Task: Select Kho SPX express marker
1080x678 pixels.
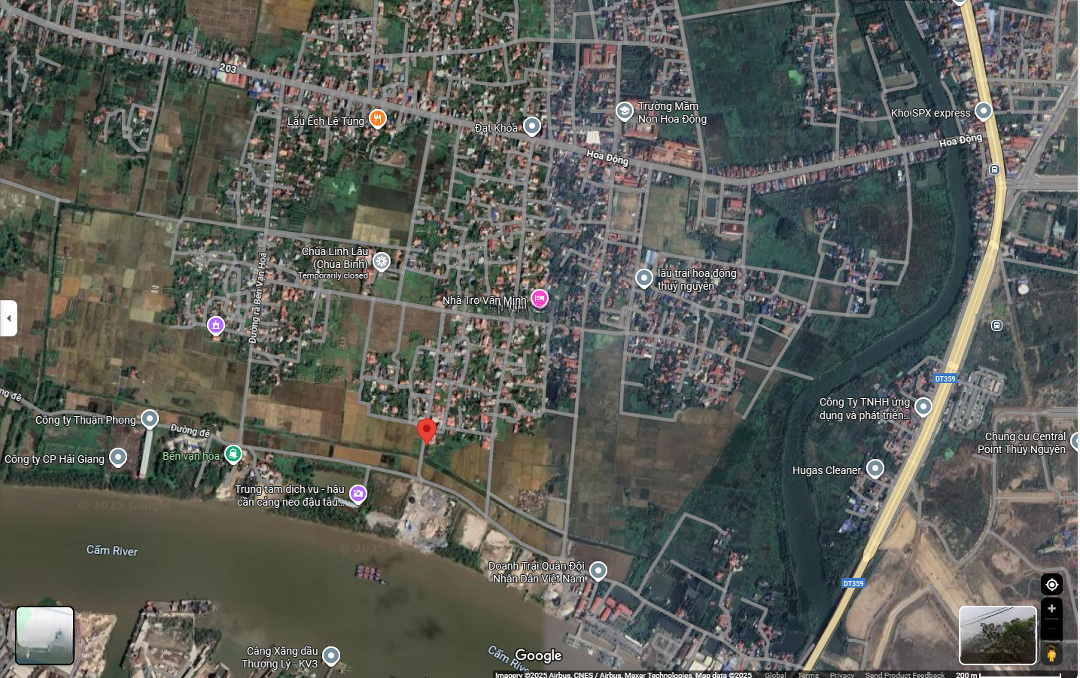Action: (984, 111)
